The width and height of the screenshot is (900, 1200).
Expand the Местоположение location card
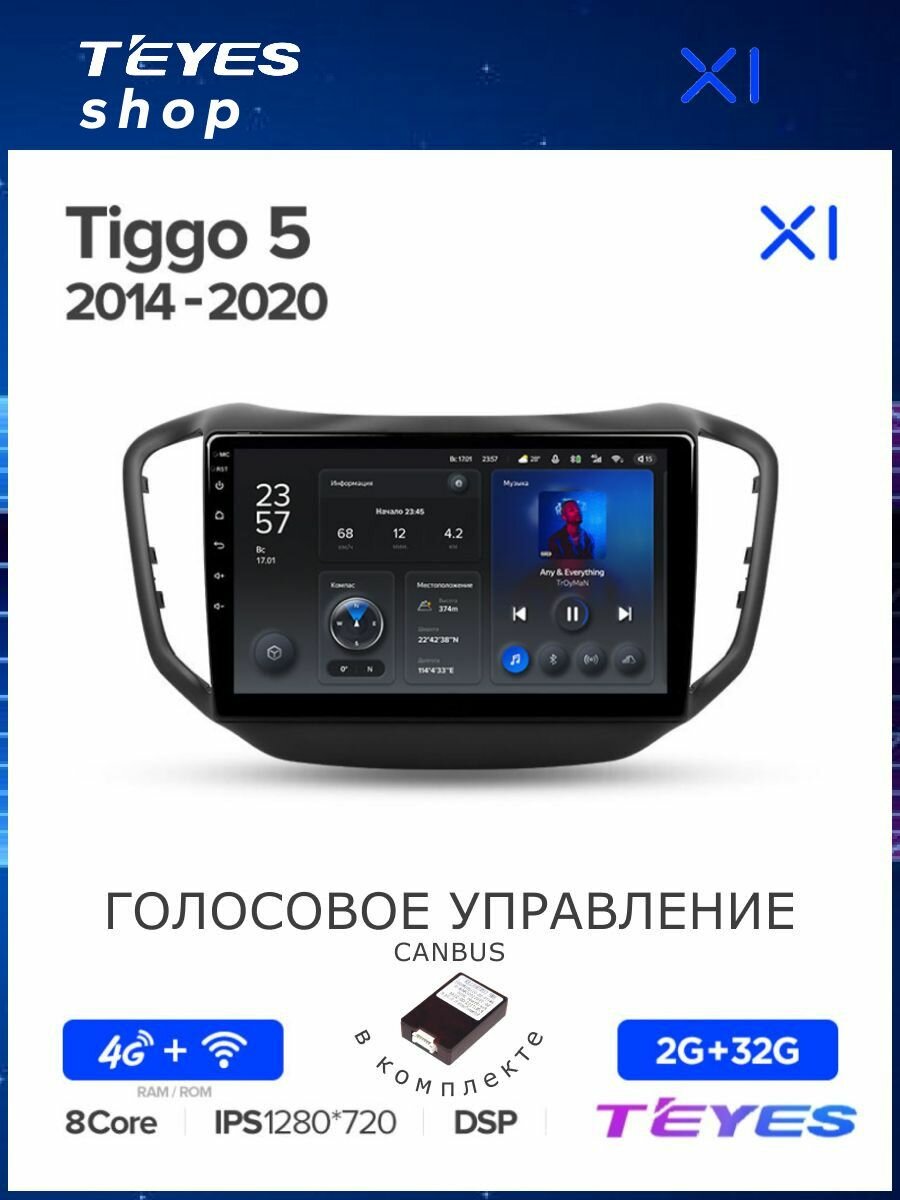click(x=446, y=586)
